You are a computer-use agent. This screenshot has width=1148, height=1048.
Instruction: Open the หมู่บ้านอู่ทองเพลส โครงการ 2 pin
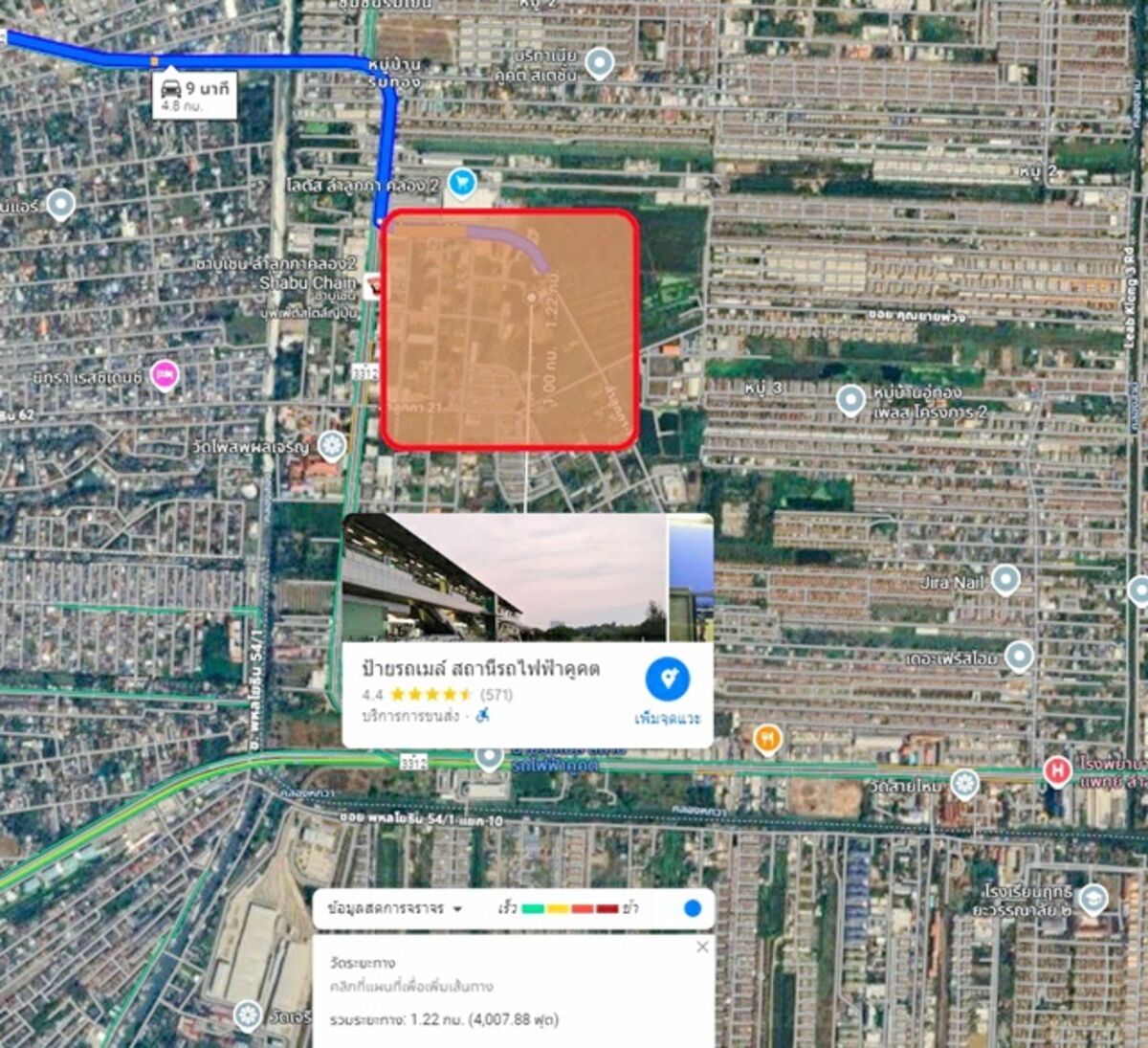point(850,399)
